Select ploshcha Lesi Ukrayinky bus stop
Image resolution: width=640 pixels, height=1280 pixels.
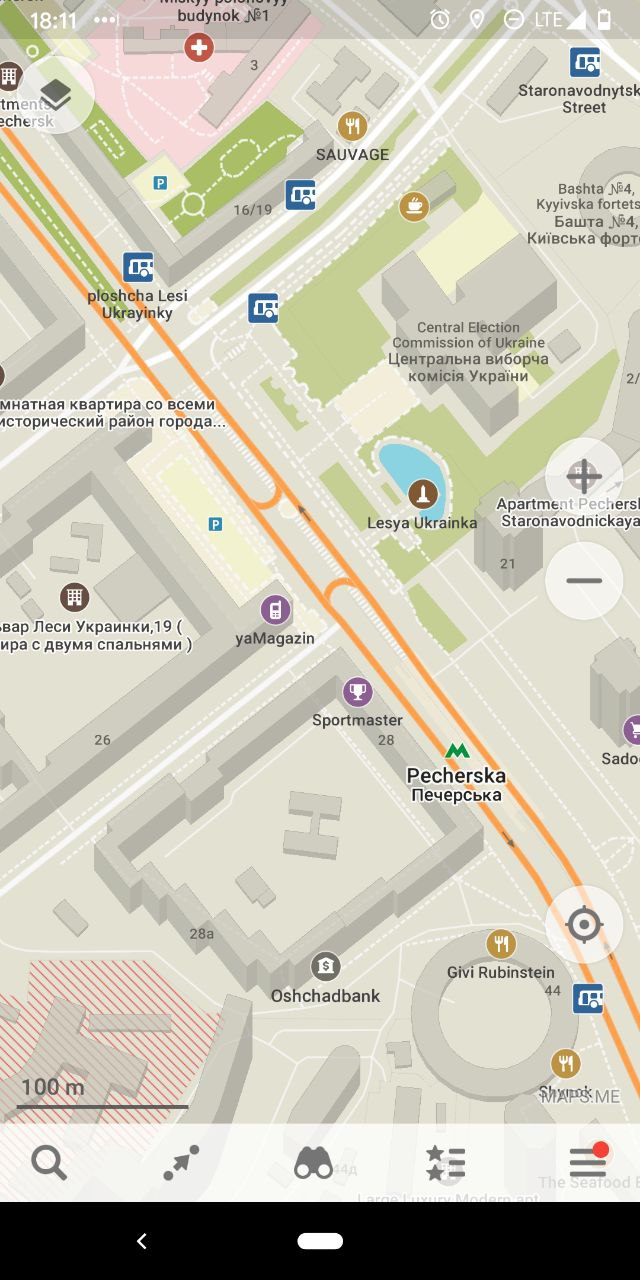click(x=138, y=267)
